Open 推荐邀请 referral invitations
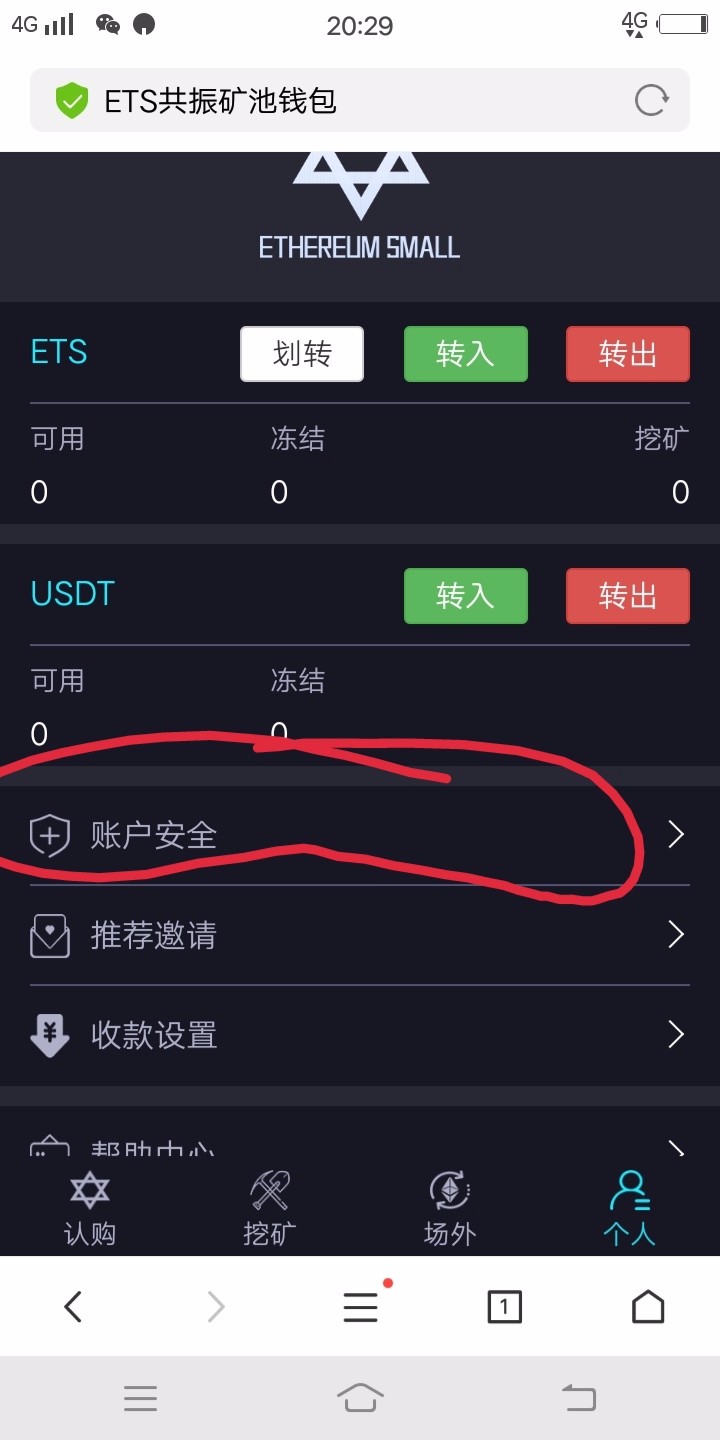 (x=360, y=935)
